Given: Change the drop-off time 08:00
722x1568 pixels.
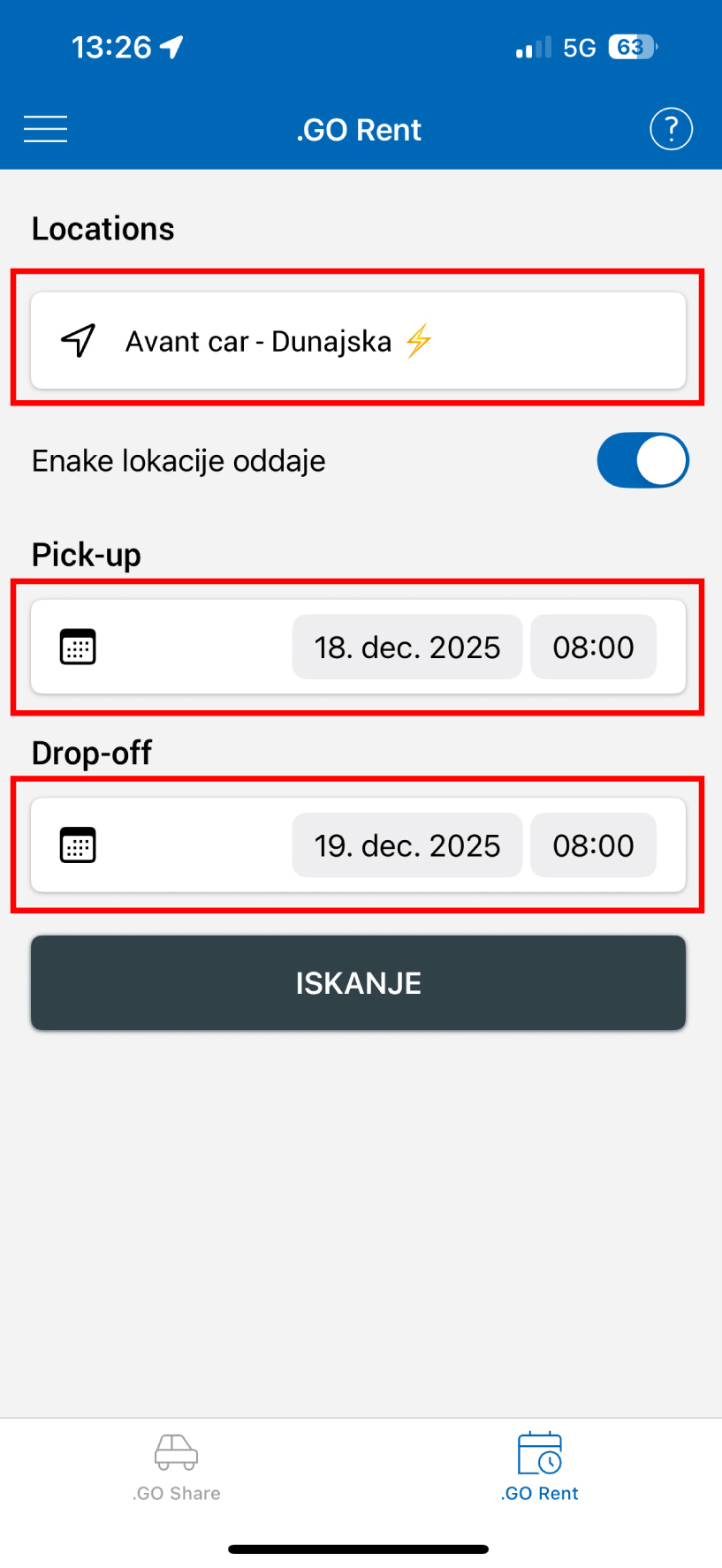Looking at the screenshot, I should coord(593,845).
